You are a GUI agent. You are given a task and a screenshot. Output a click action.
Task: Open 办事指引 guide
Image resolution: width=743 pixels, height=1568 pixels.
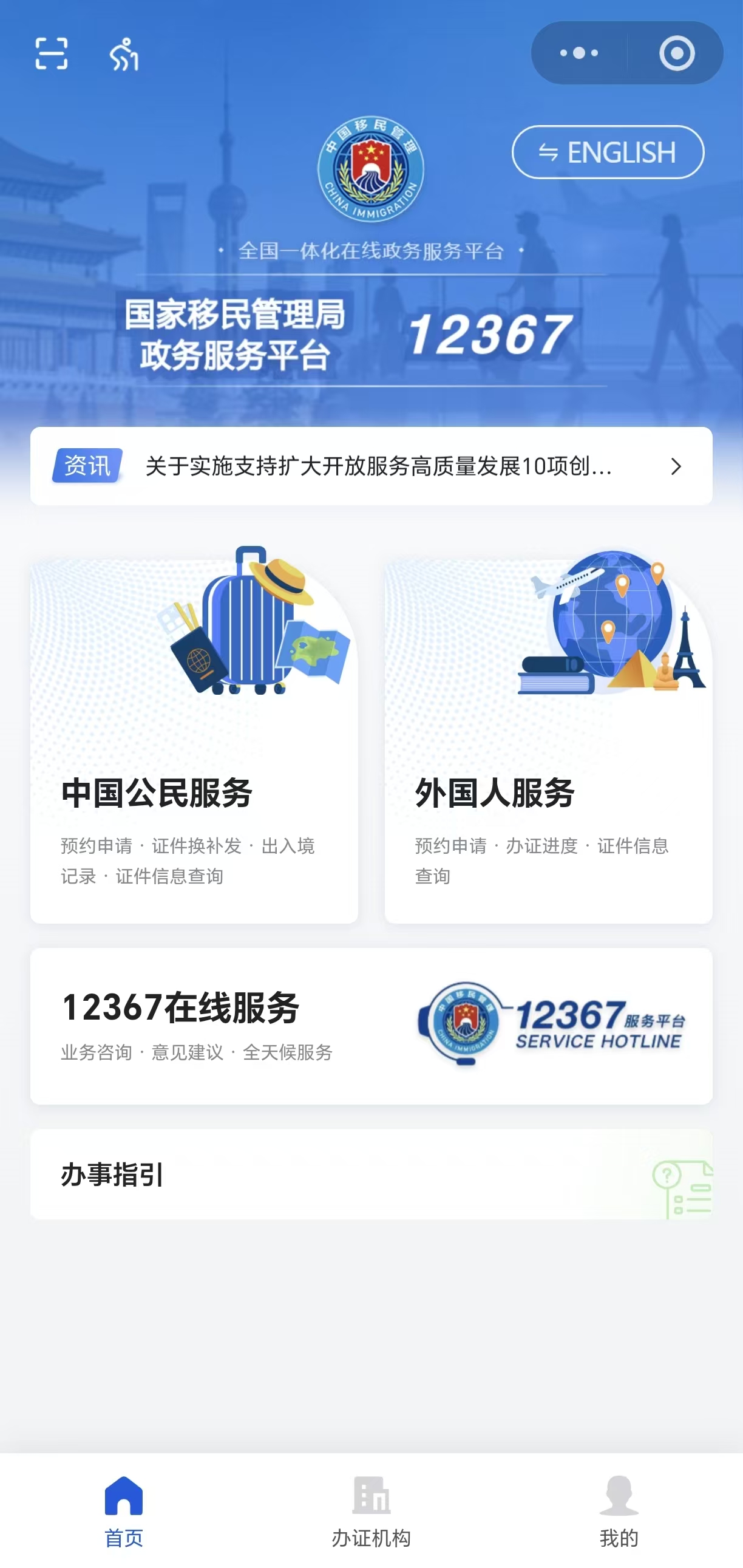coord(371,1174)
